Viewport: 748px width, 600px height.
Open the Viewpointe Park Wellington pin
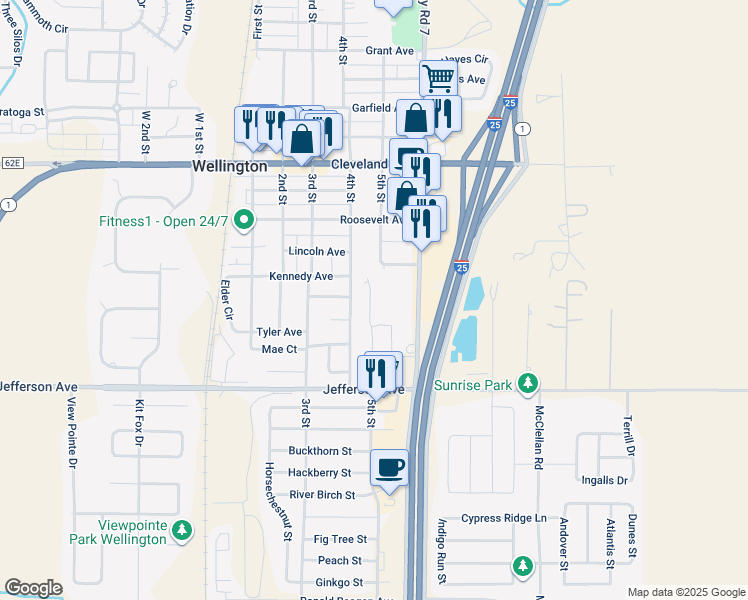182,530
